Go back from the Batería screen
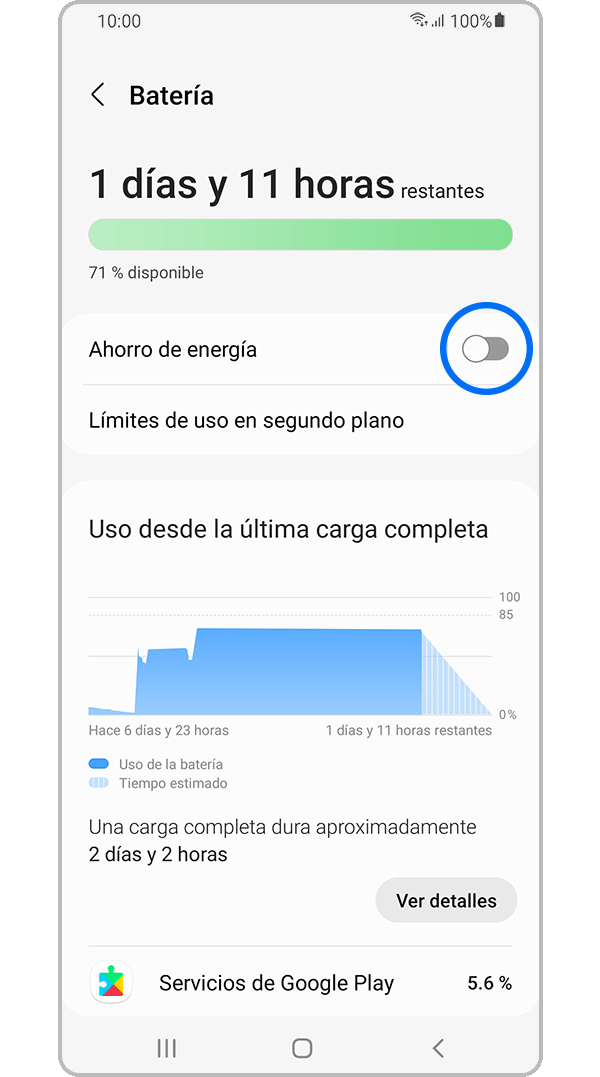Viewport: 600px width, 1077px height. [98, 95]
